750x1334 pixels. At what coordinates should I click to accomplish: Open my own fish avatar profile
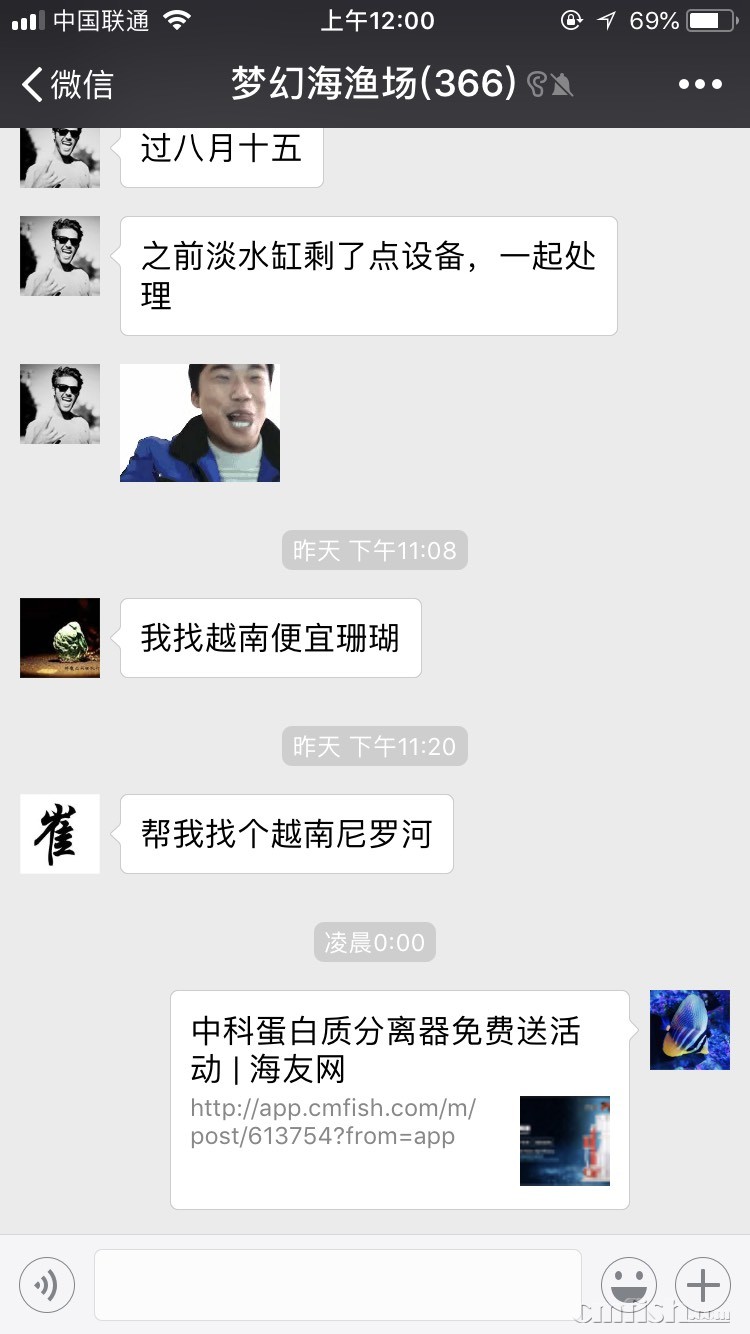coord(689,1030)
